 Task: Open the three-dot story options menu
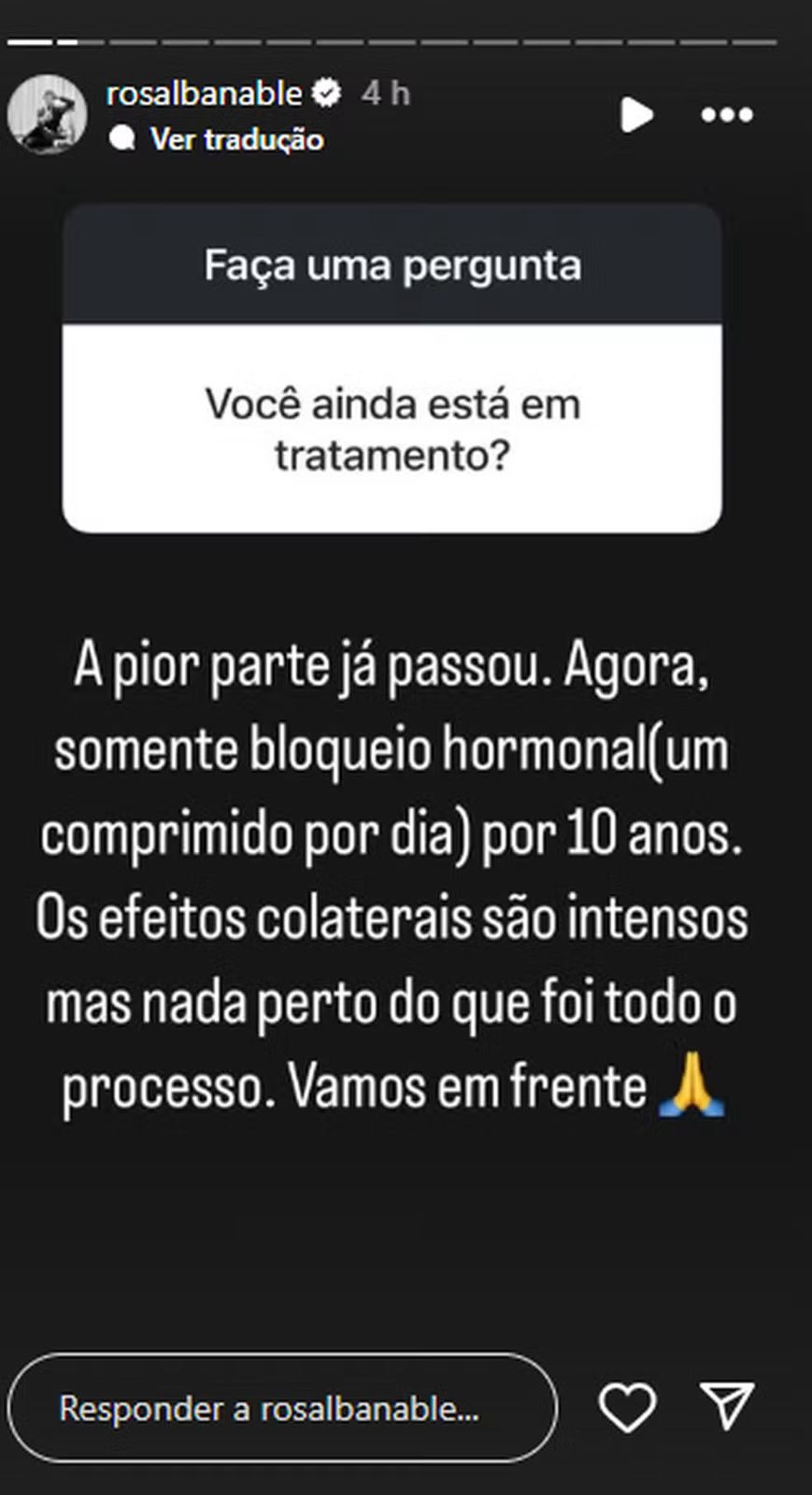[726, 115]
